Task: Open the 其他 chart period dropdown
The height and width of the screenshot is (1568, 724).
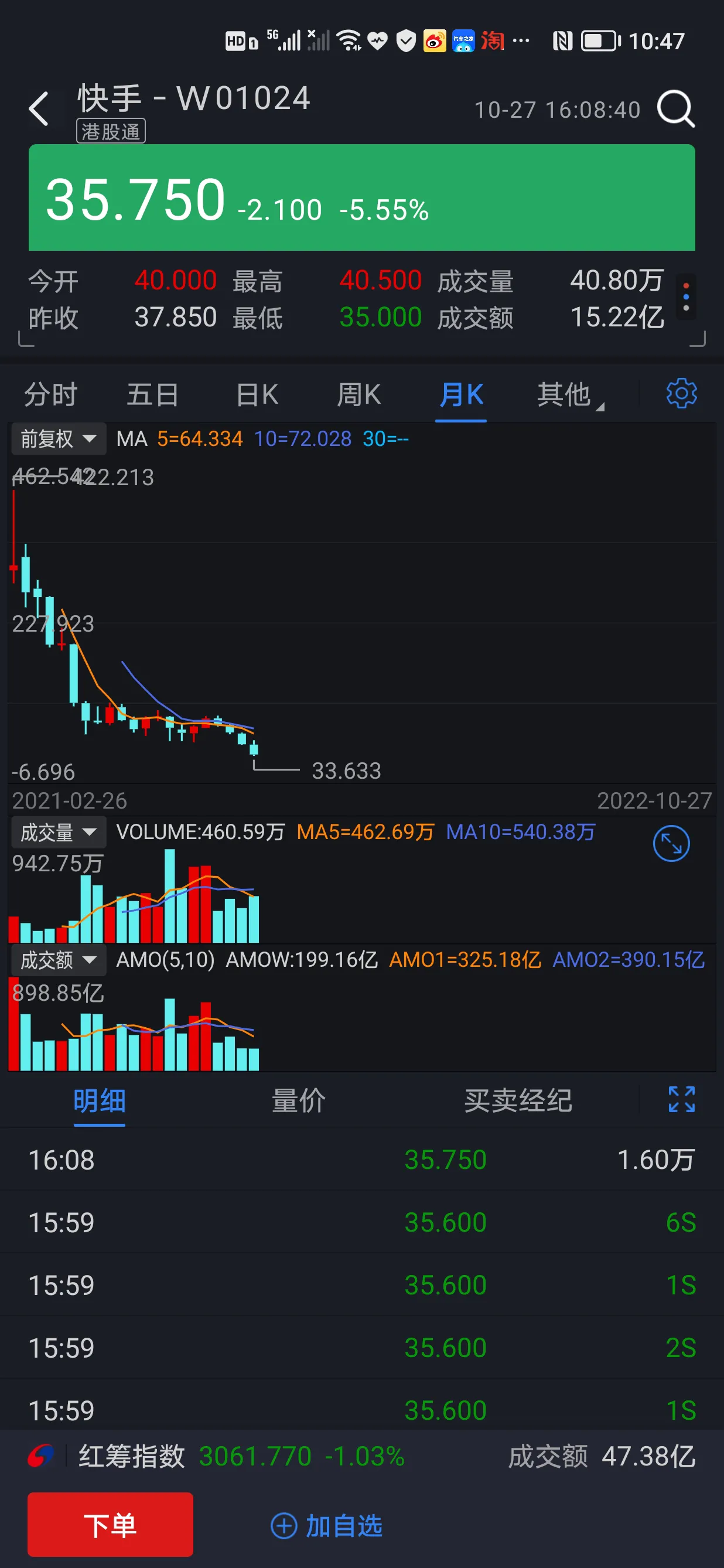Action: point(568,394)
